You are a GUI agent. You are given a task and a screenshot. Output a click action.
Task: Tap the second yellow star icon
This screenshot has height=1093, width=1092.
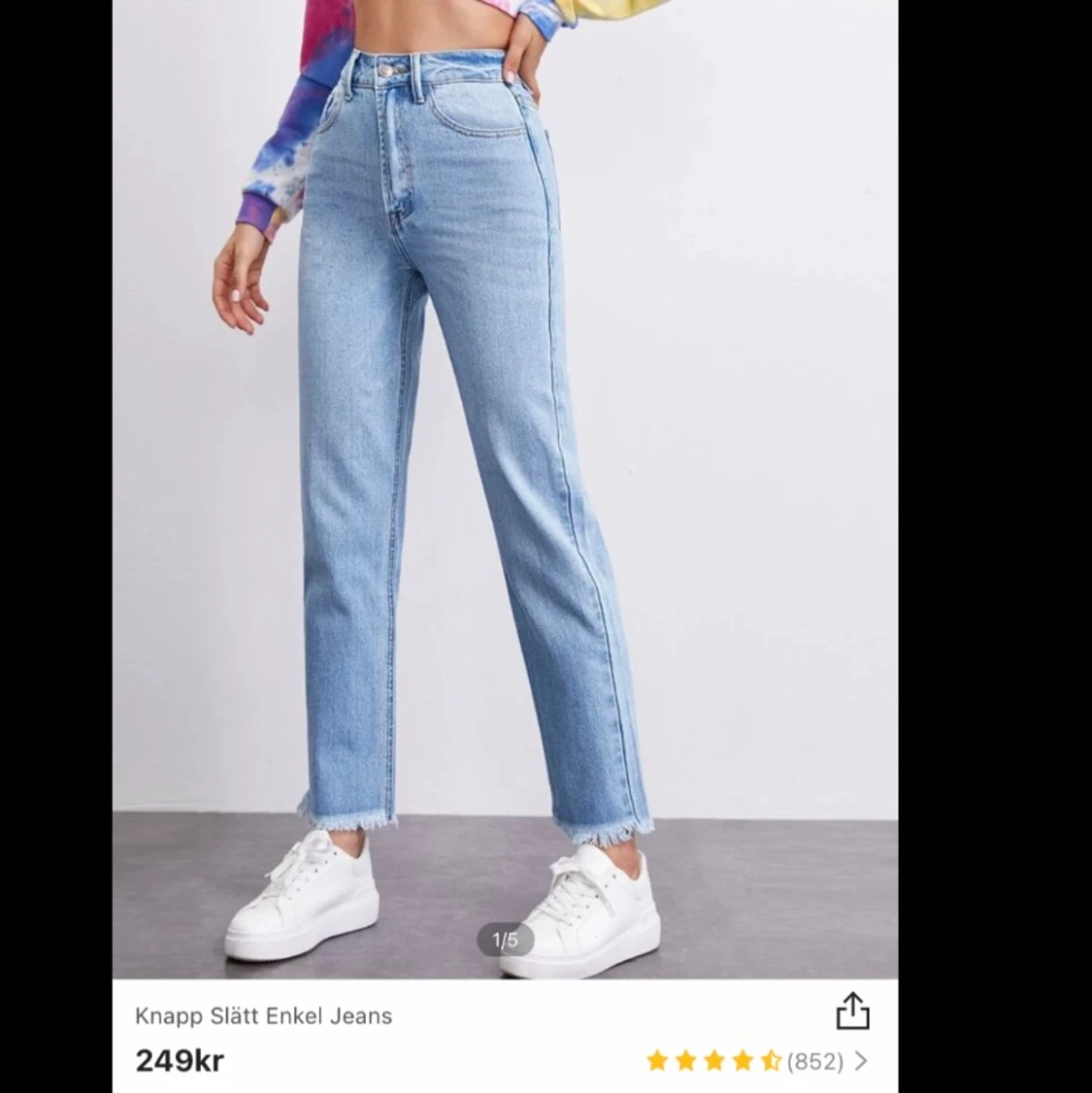tap(685, 1060)
